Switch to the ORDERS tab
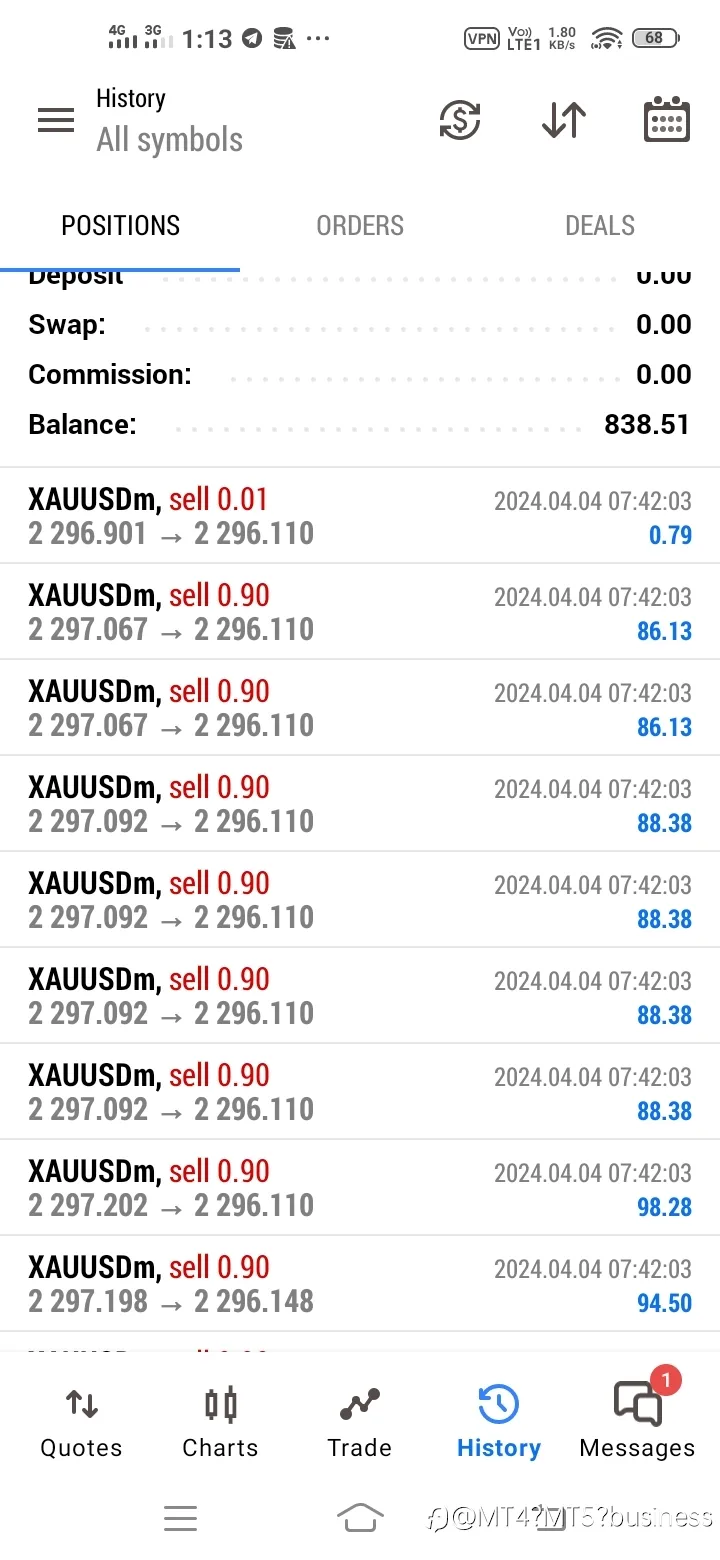 coord(360,225)
